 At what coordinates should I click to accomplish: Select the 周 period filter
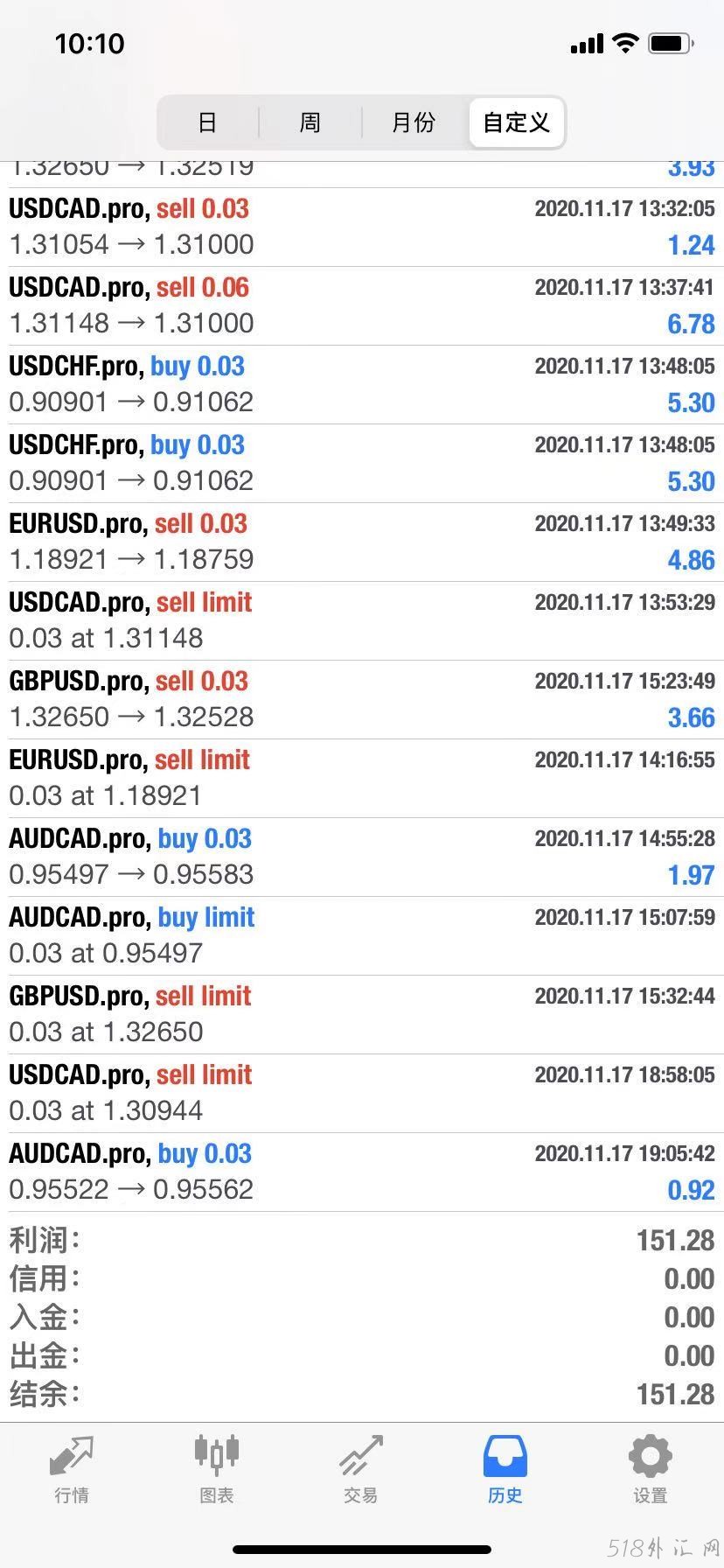[x=310, y=122]
